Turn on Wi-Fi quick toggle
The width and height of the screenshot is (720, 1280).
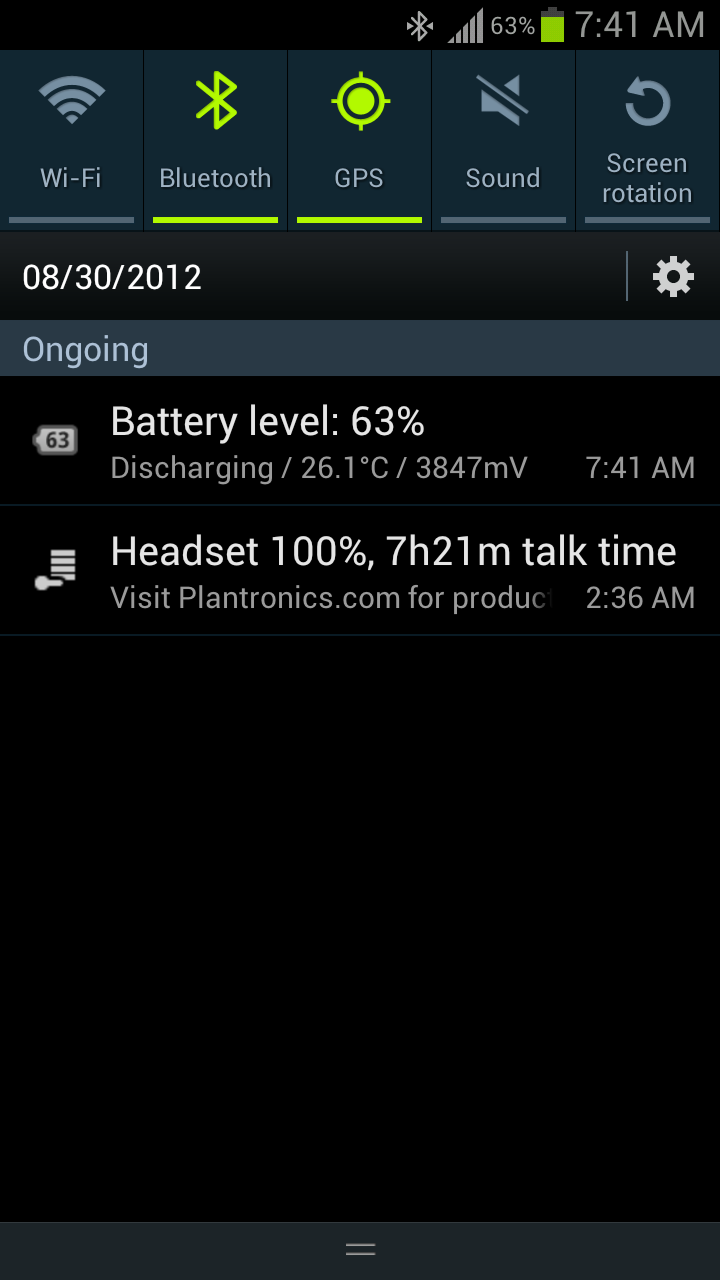tap(71, 138)
